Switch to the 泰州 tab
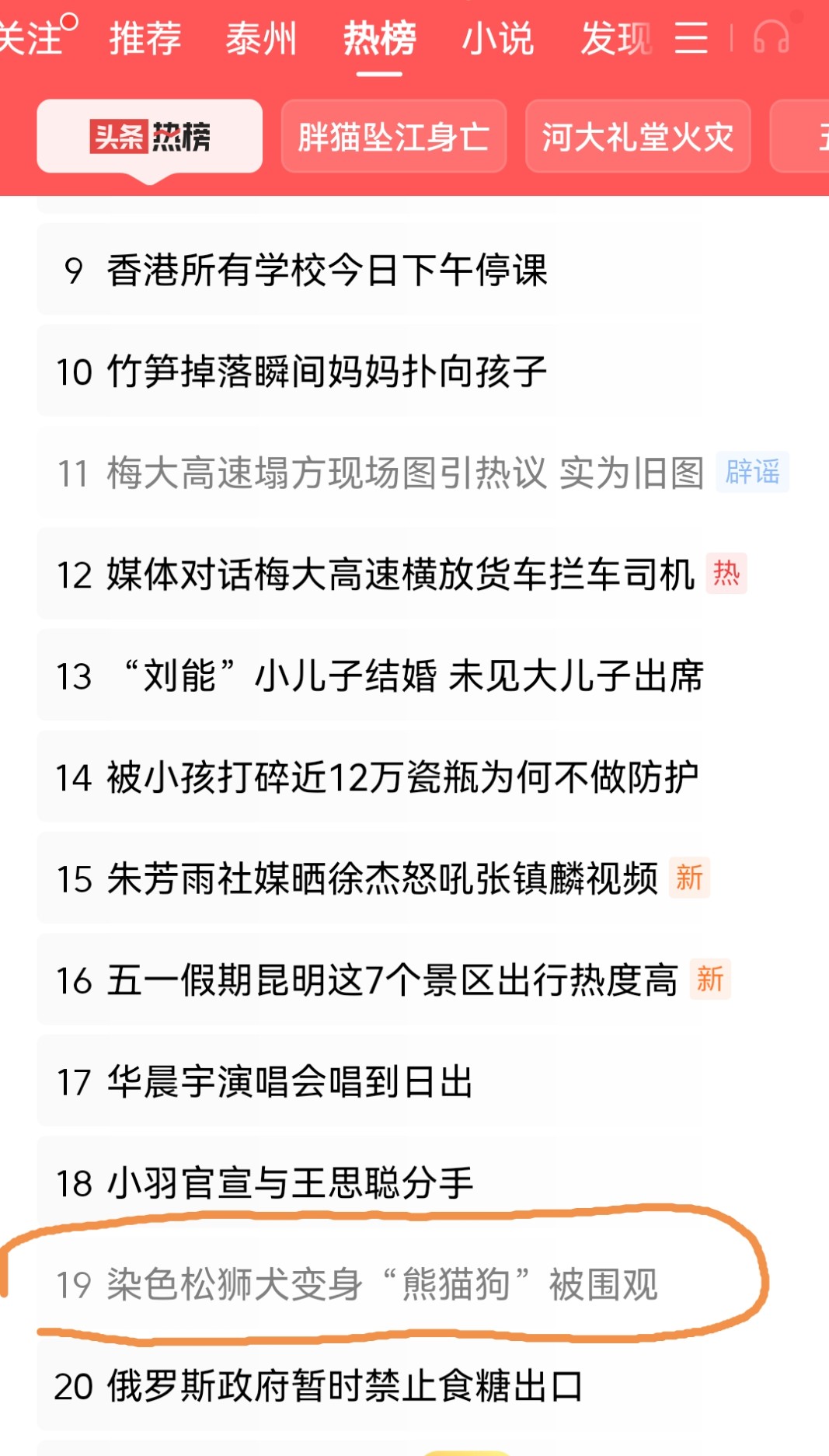 pyautogui.click(x=262, y=38)
